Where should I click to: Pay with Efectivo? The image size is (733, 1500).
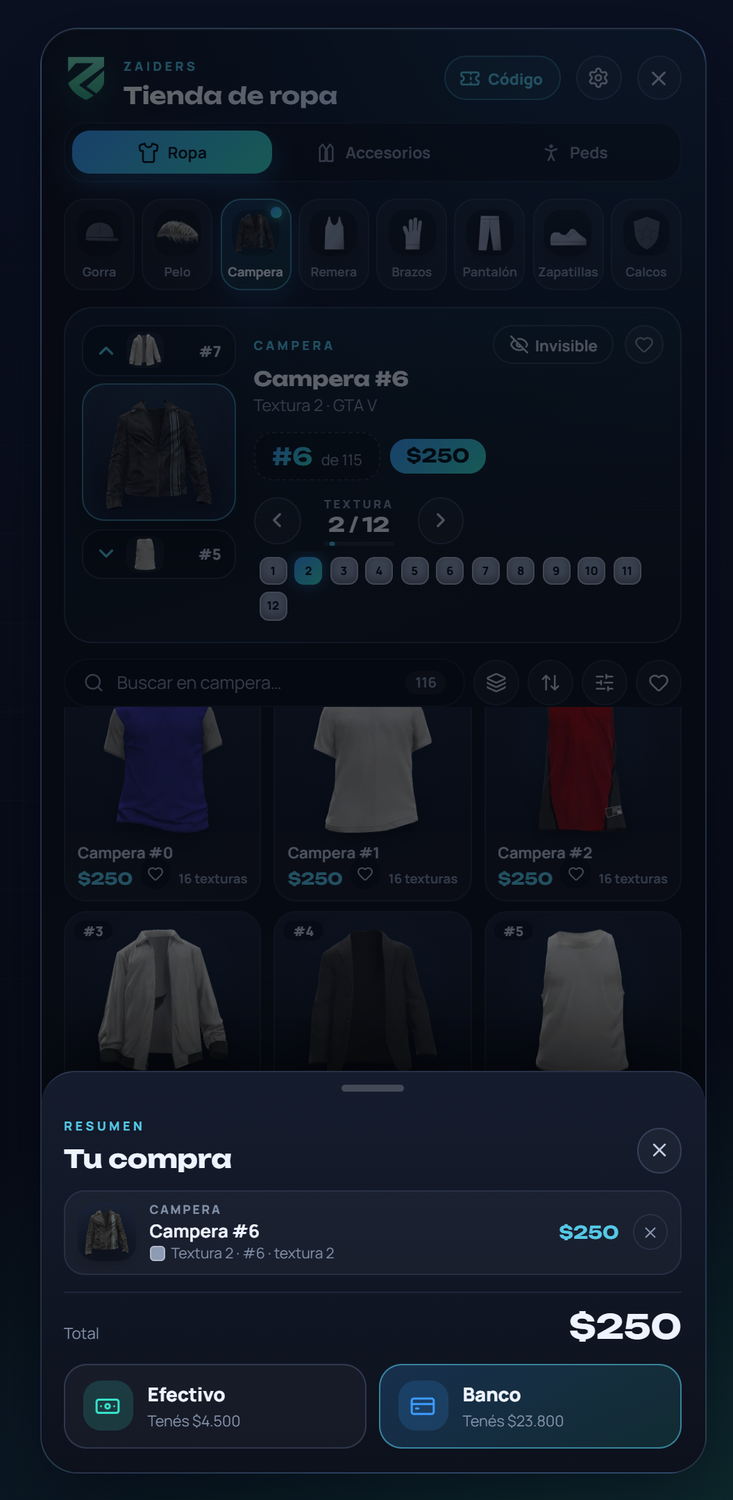[x=215, y=1406]
